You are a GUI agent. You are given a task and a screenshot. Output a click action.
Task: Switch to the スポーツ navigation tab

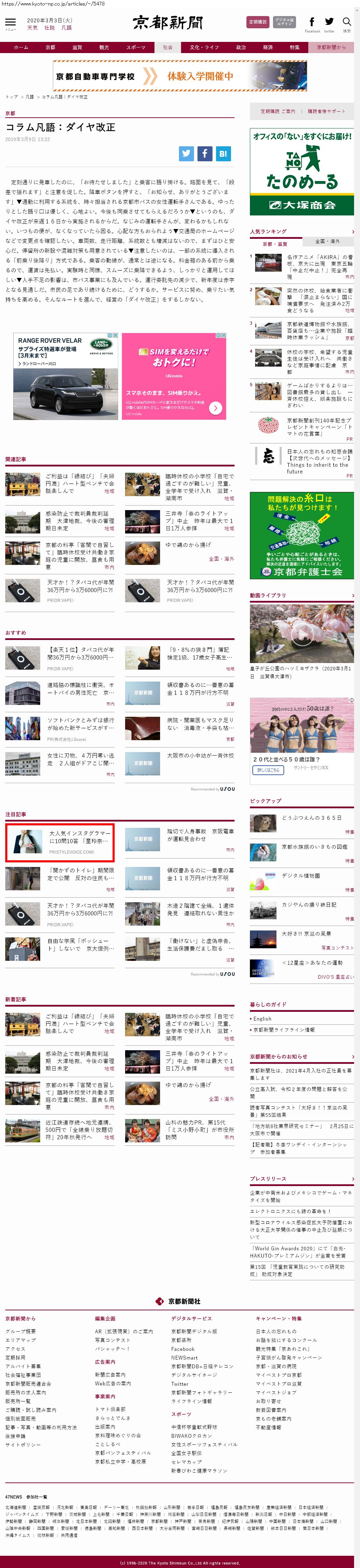coord(135,47)
